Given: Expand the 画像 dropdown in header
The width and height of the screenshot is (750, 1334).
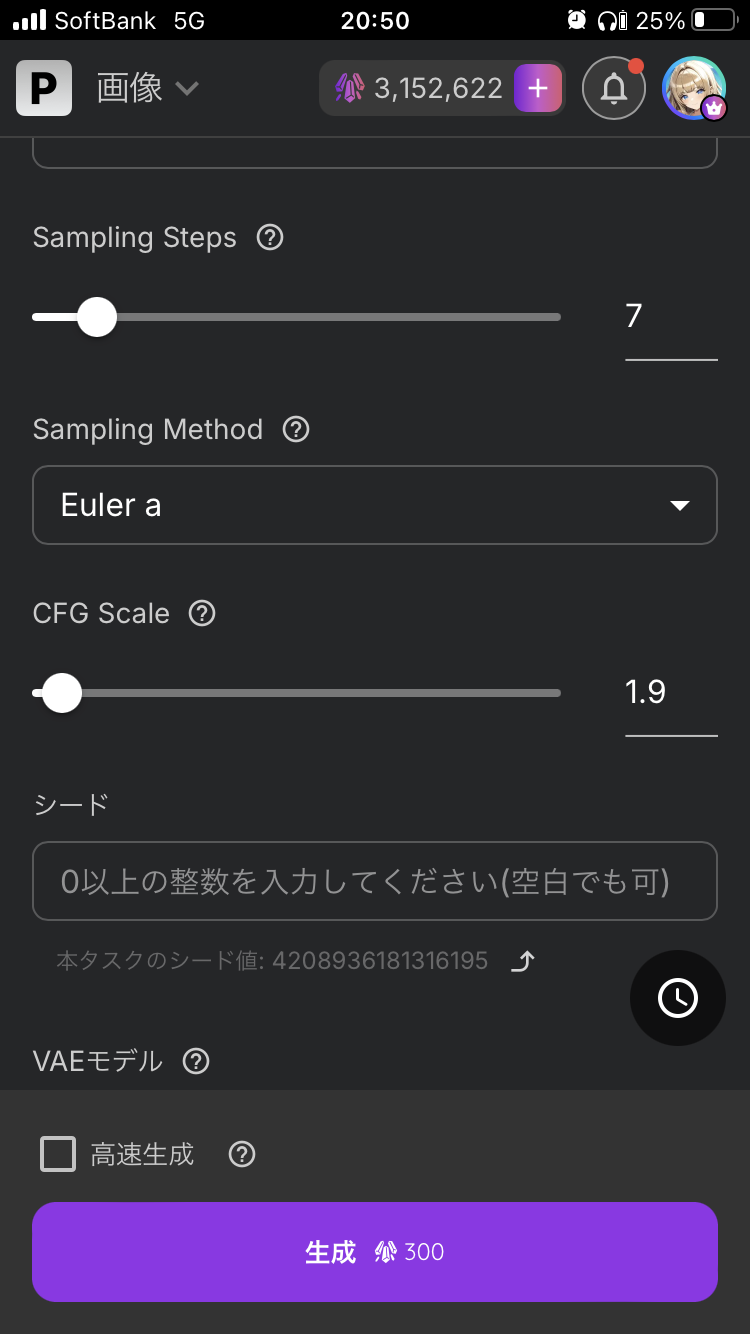Looking at the screenshot, I should point(147,88).
